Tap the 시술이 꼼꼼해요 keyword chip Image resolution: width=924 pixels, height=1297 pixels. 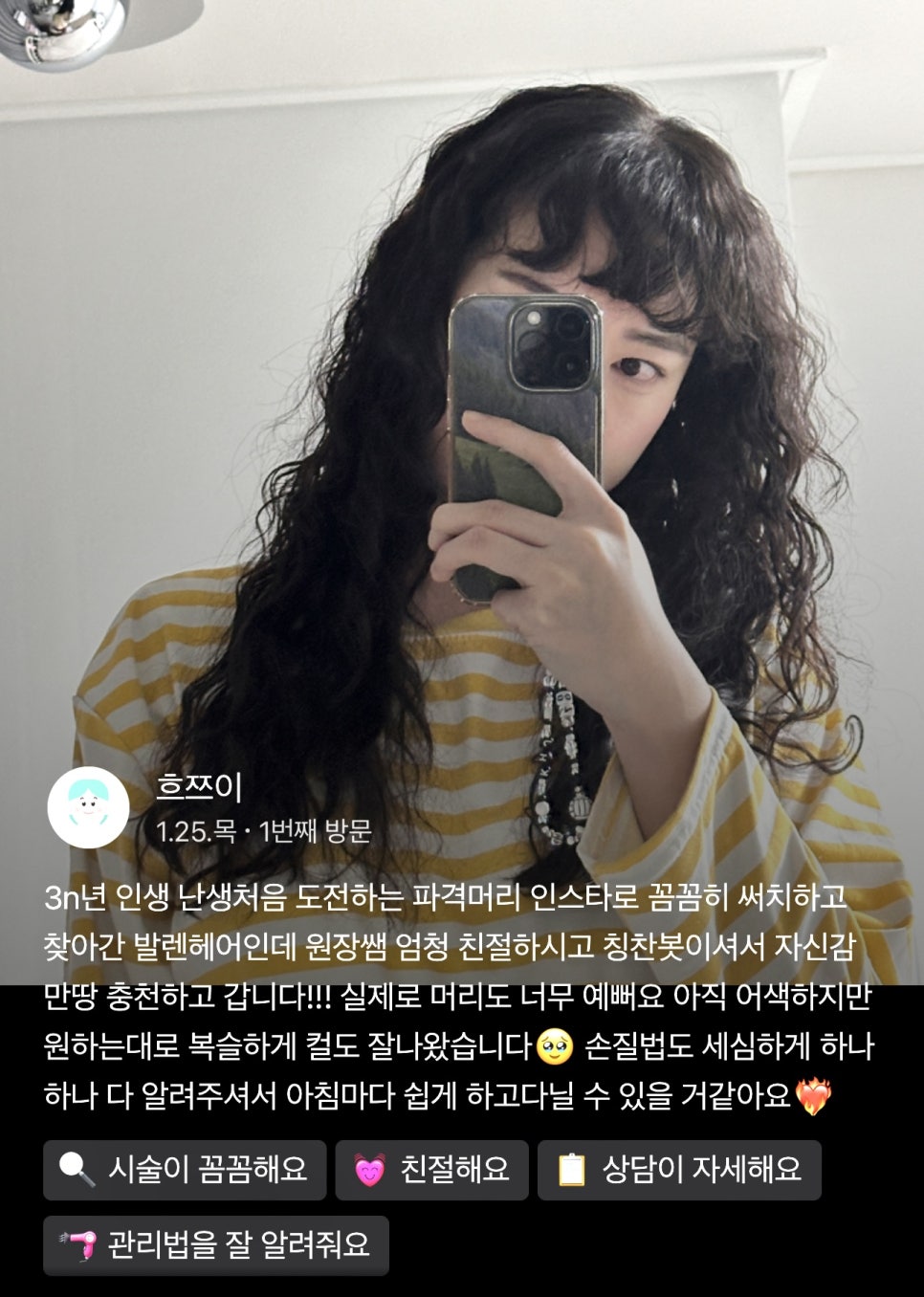tap(185, 1170)
